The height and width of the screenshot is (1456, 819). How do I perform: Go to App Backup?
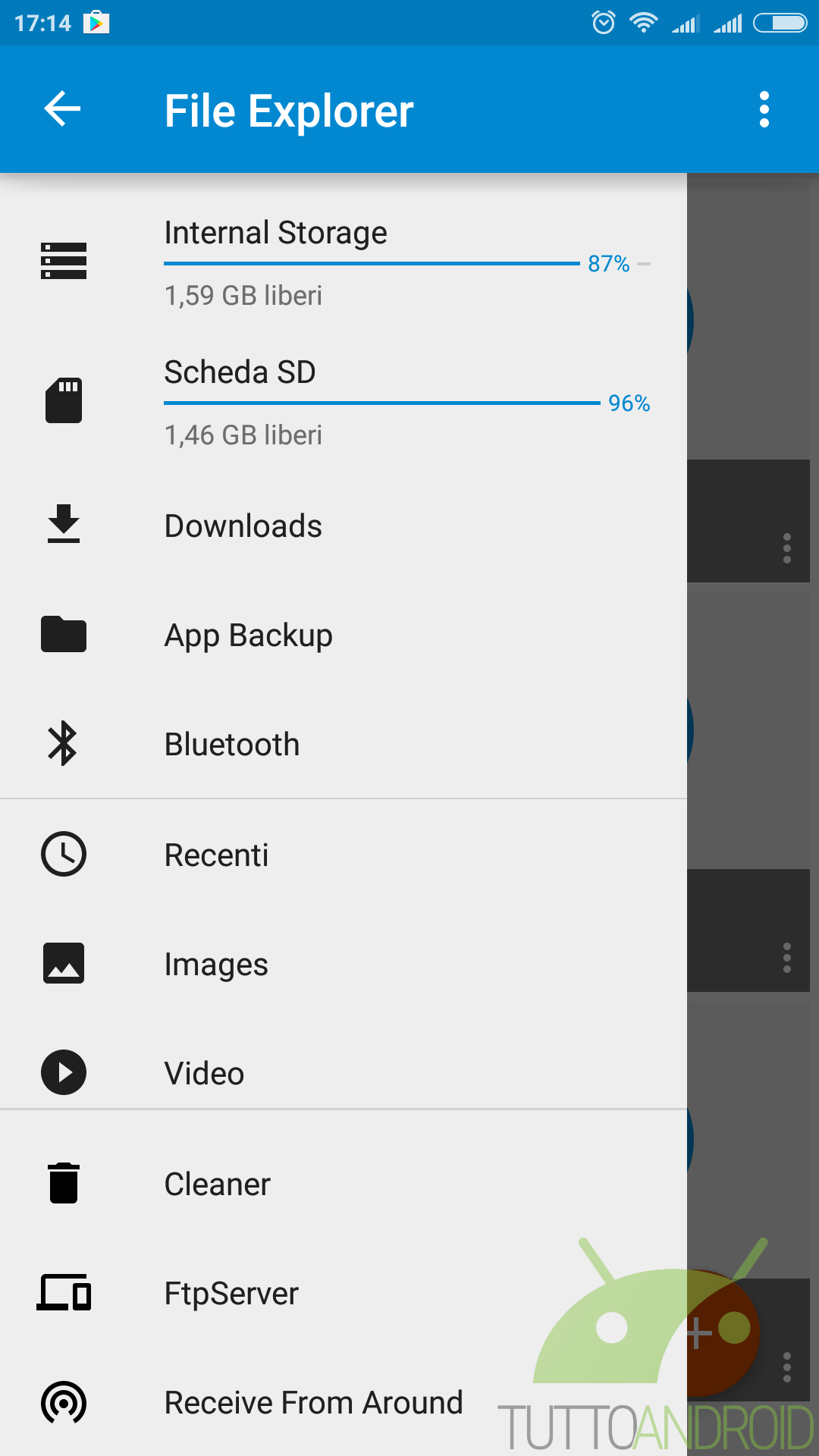[344, 635]
